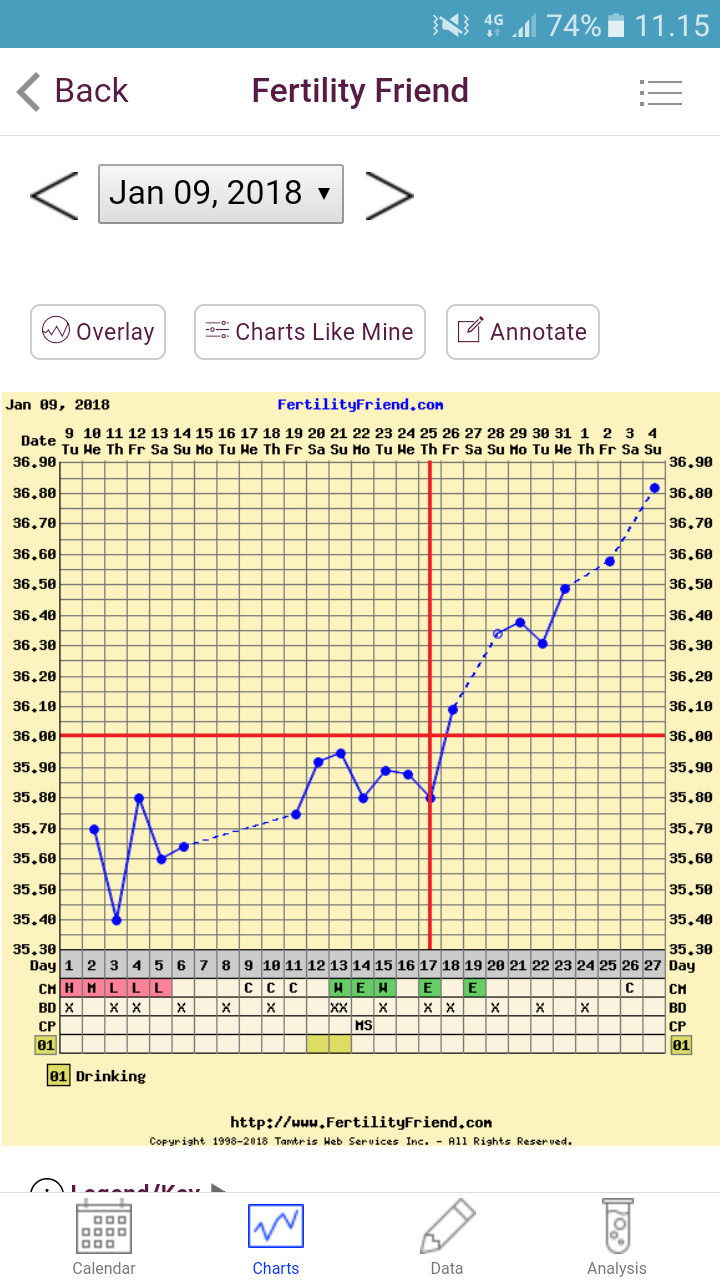Viewport: 720px width, 1280px height.
Task: Open the Analysis tab
Action: tap(617, 1240)
